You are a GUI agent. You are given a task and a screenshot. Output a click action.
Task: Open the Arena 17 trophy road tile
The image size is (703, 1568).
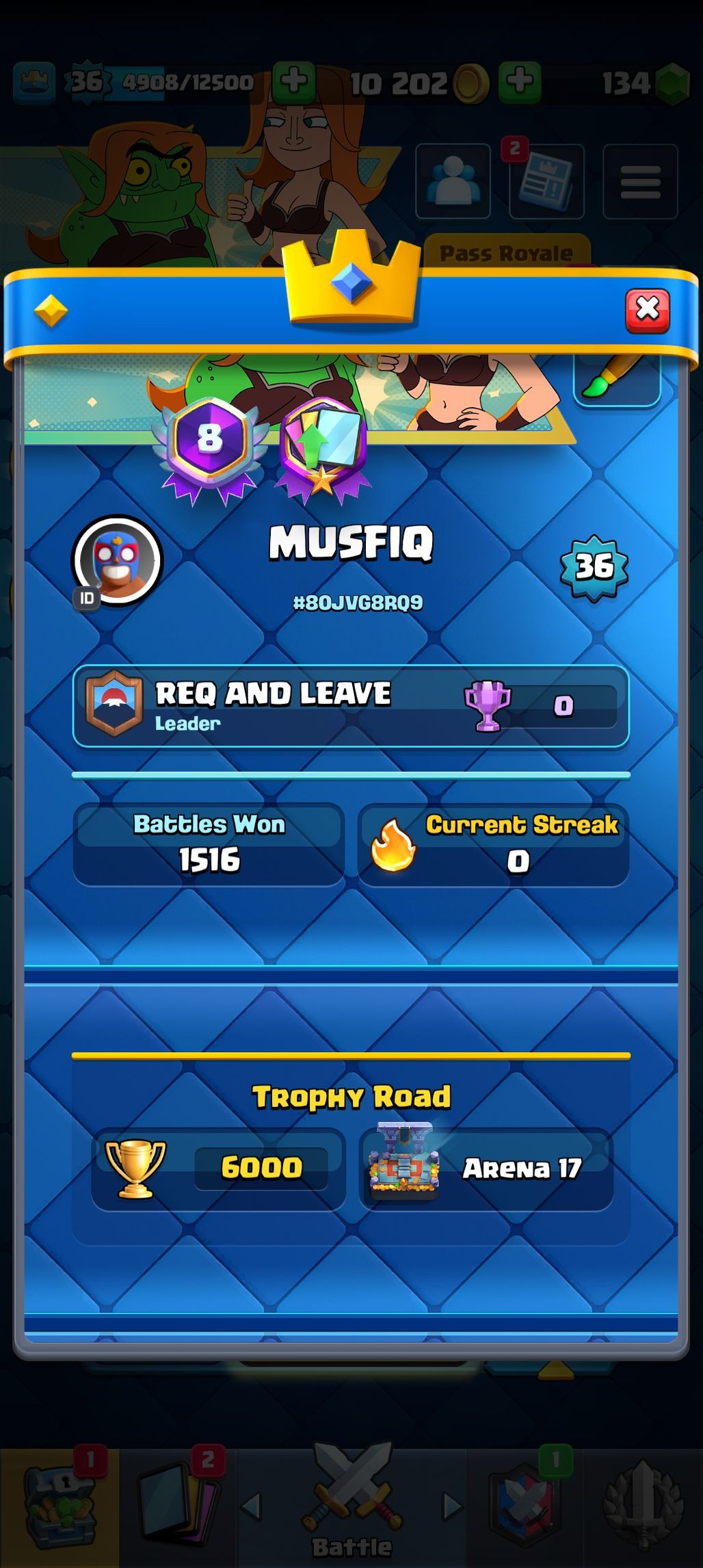[486, 1168]
